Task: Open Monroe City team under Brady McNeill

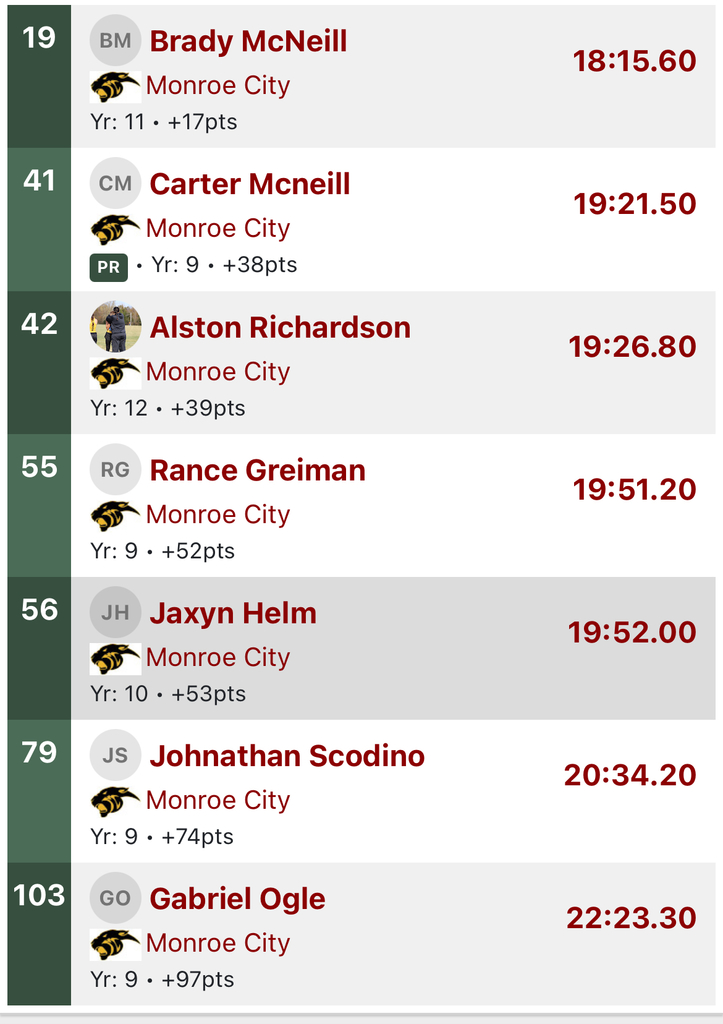Action: pyautogui.click(x=217, y=86)
